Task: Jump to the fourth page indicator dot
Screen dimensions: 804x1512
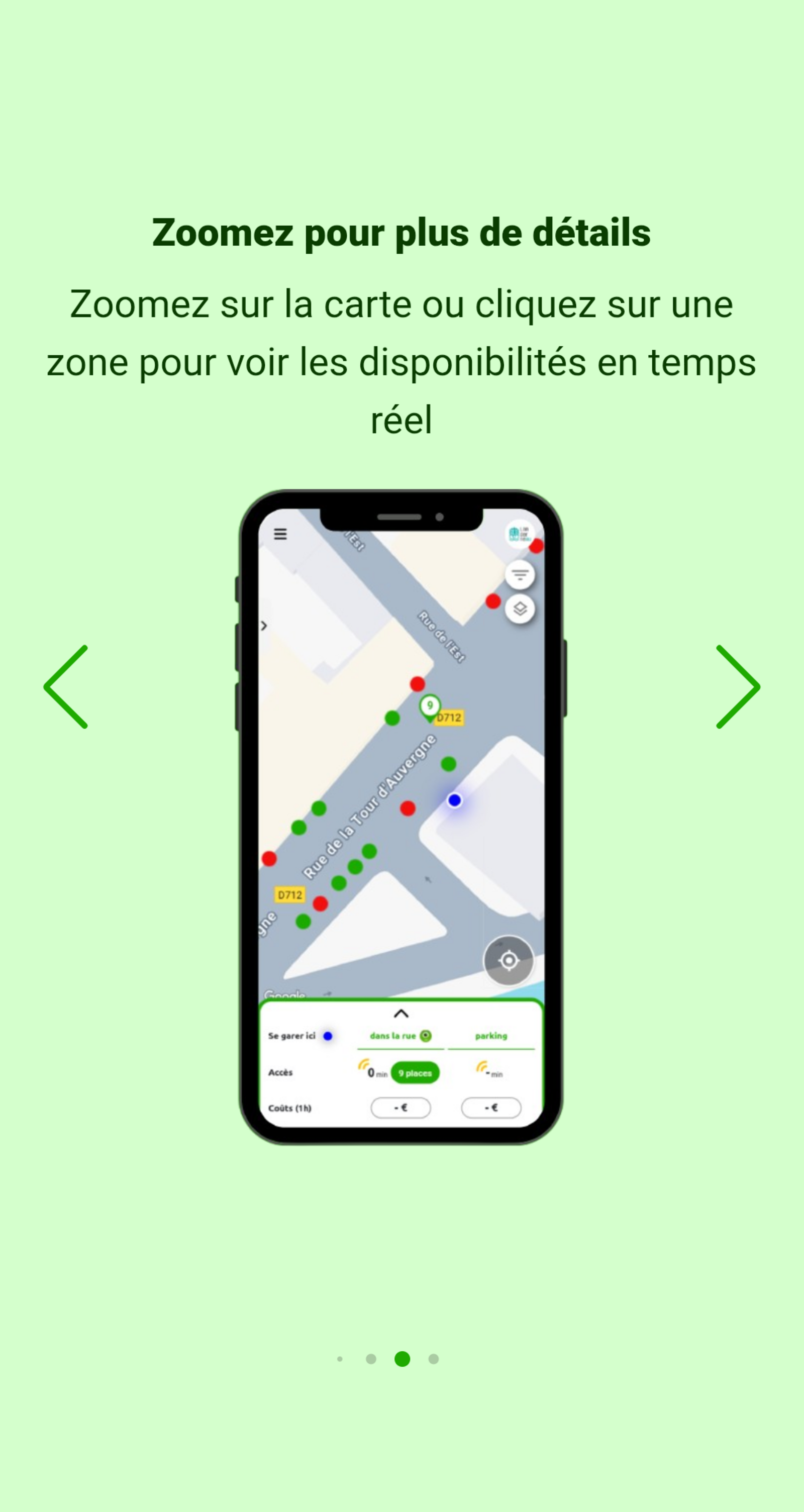Action: click(x=434, y=1359)
